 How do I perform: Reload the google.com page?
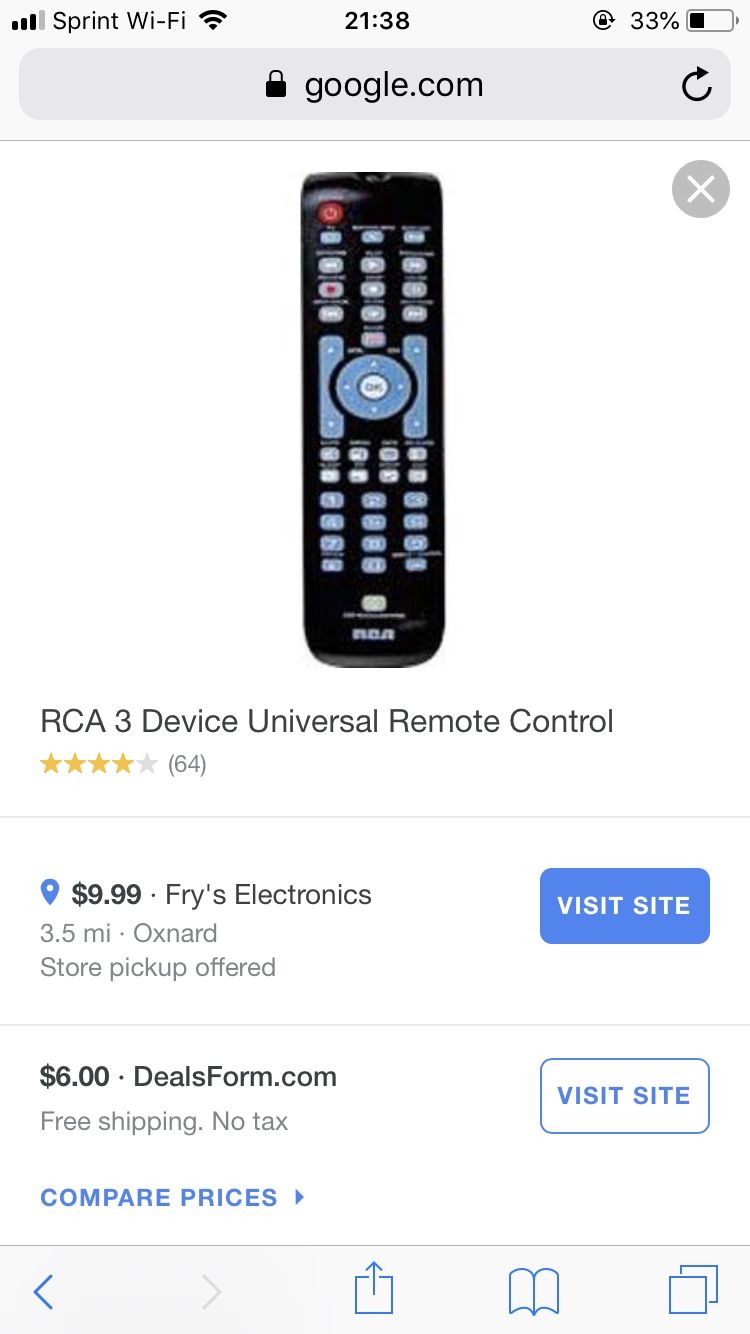(697, 85)
